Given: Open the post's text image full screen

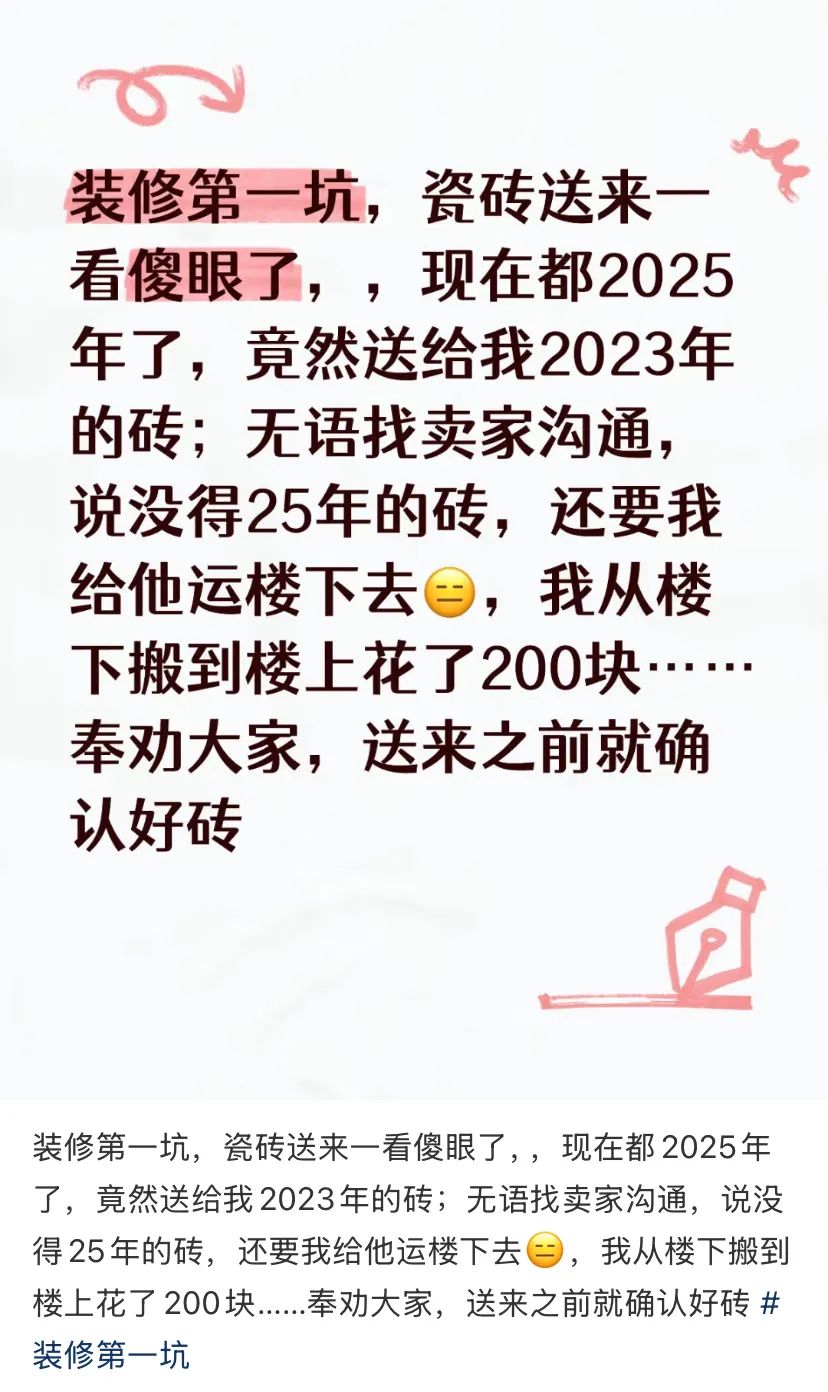Looking at the screenshot, I should (x=414, y=550).
